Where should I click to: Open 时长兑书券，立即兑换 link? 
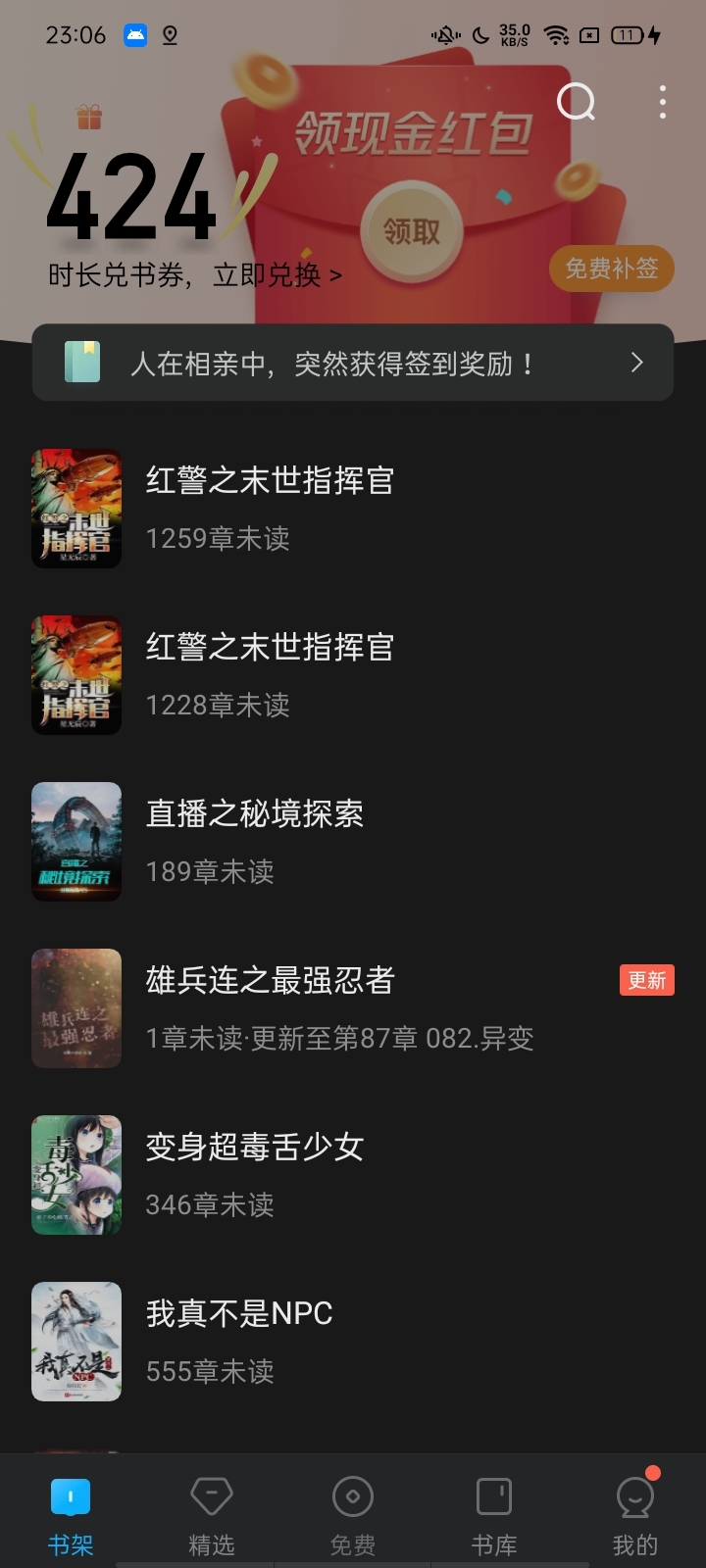195,275
